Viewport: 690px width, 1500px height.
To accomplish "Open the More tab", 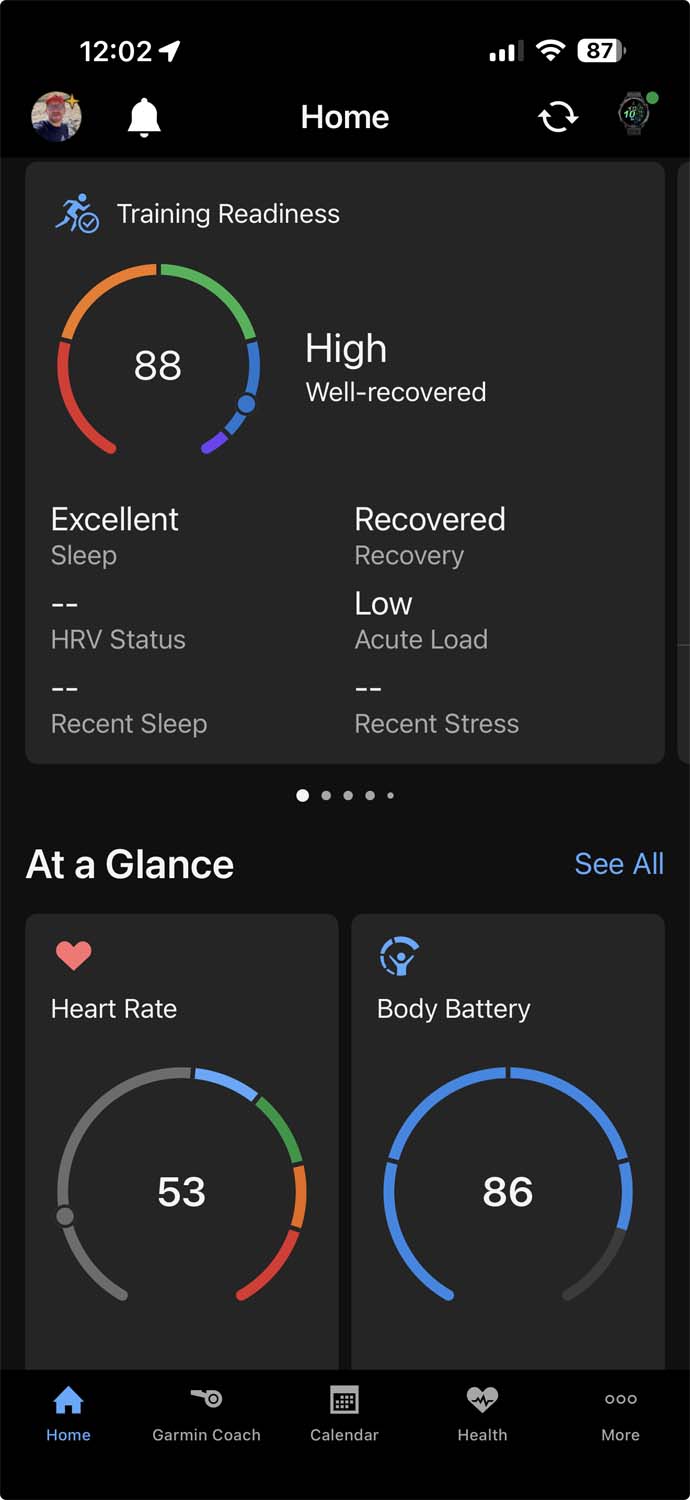I will pyautogui.click(x=620, y=1414).
